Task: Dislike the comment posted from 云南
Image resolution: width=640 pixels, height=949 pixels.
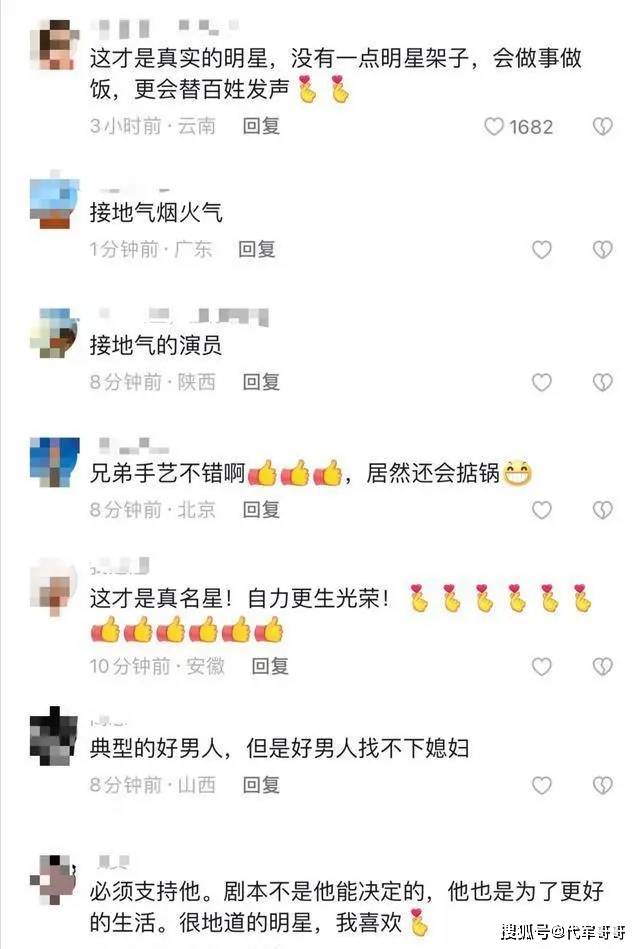Action: pos(602,127)
